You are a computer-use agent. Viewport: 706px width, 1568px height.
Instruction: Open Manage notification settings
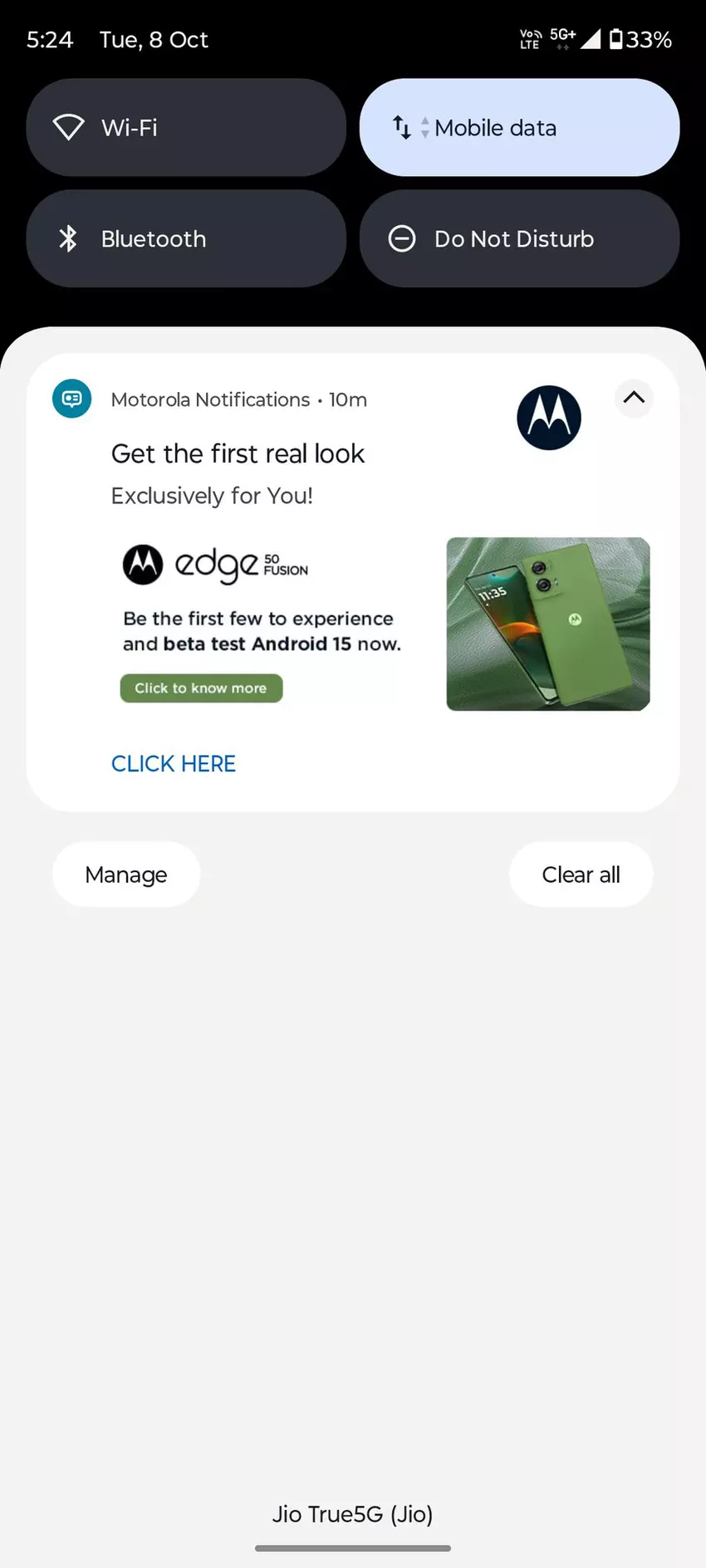click(126, 875)
